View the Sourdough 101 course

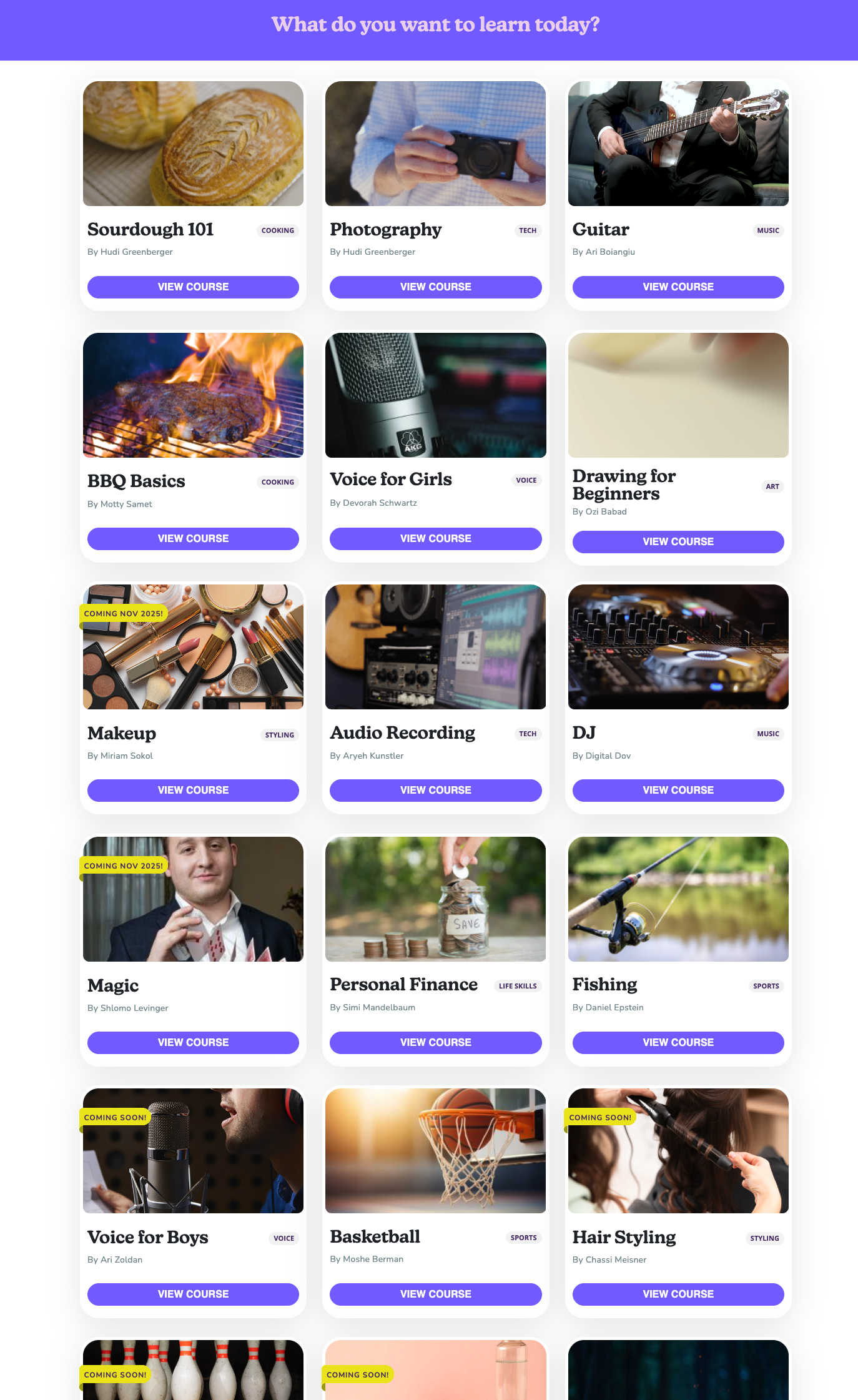coord(193,287)
